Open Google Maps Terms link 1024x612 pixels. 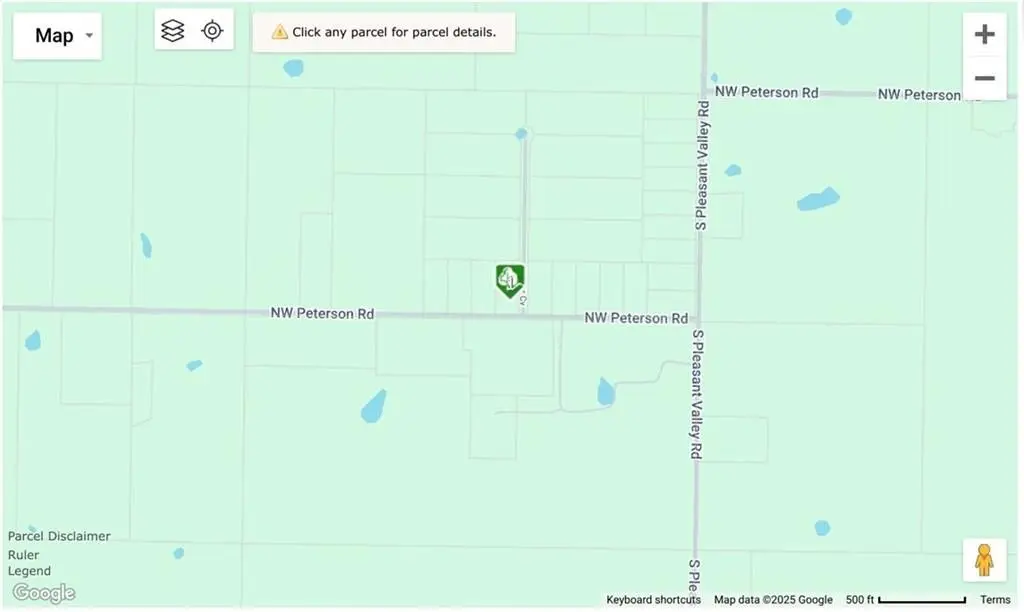tap(995, 600)
